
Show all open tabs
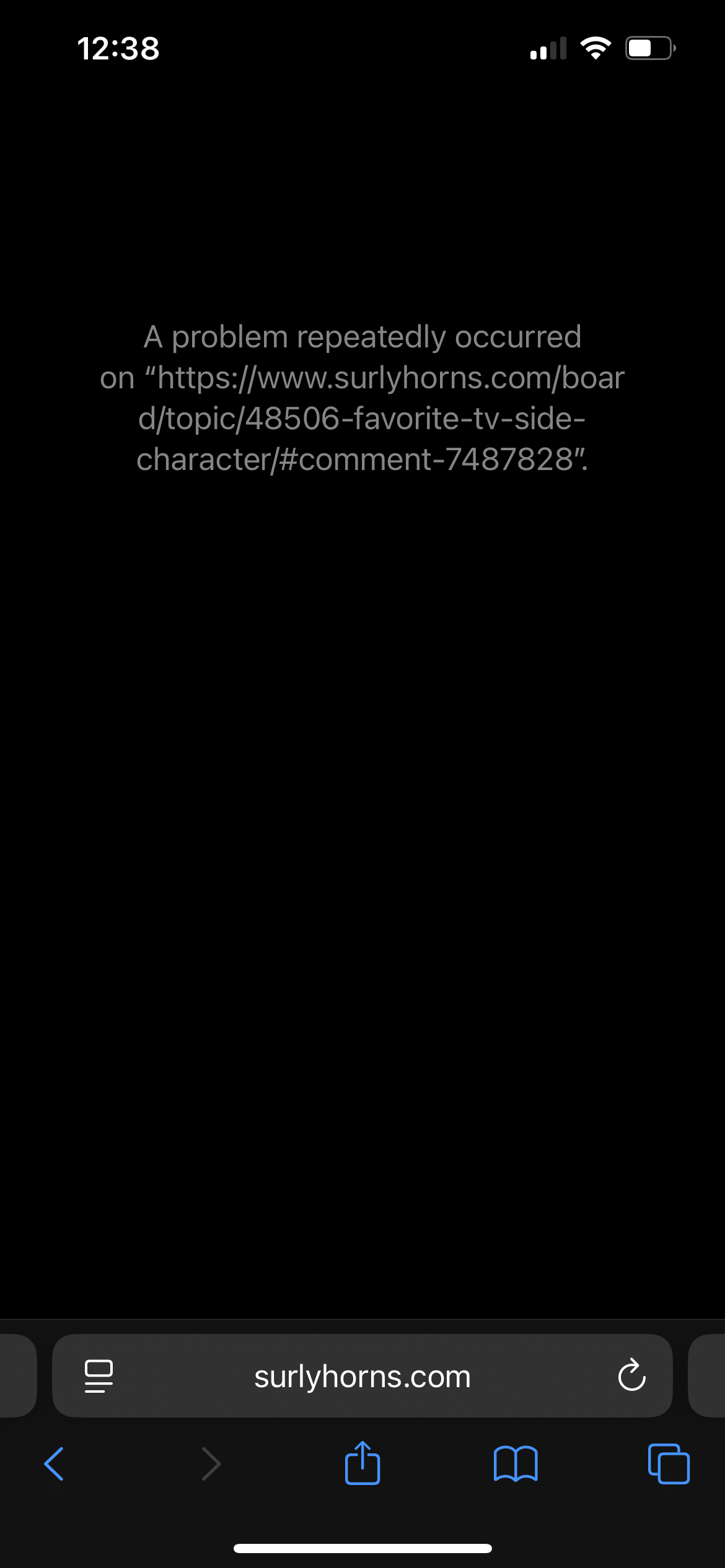(x=669, y=1464)
